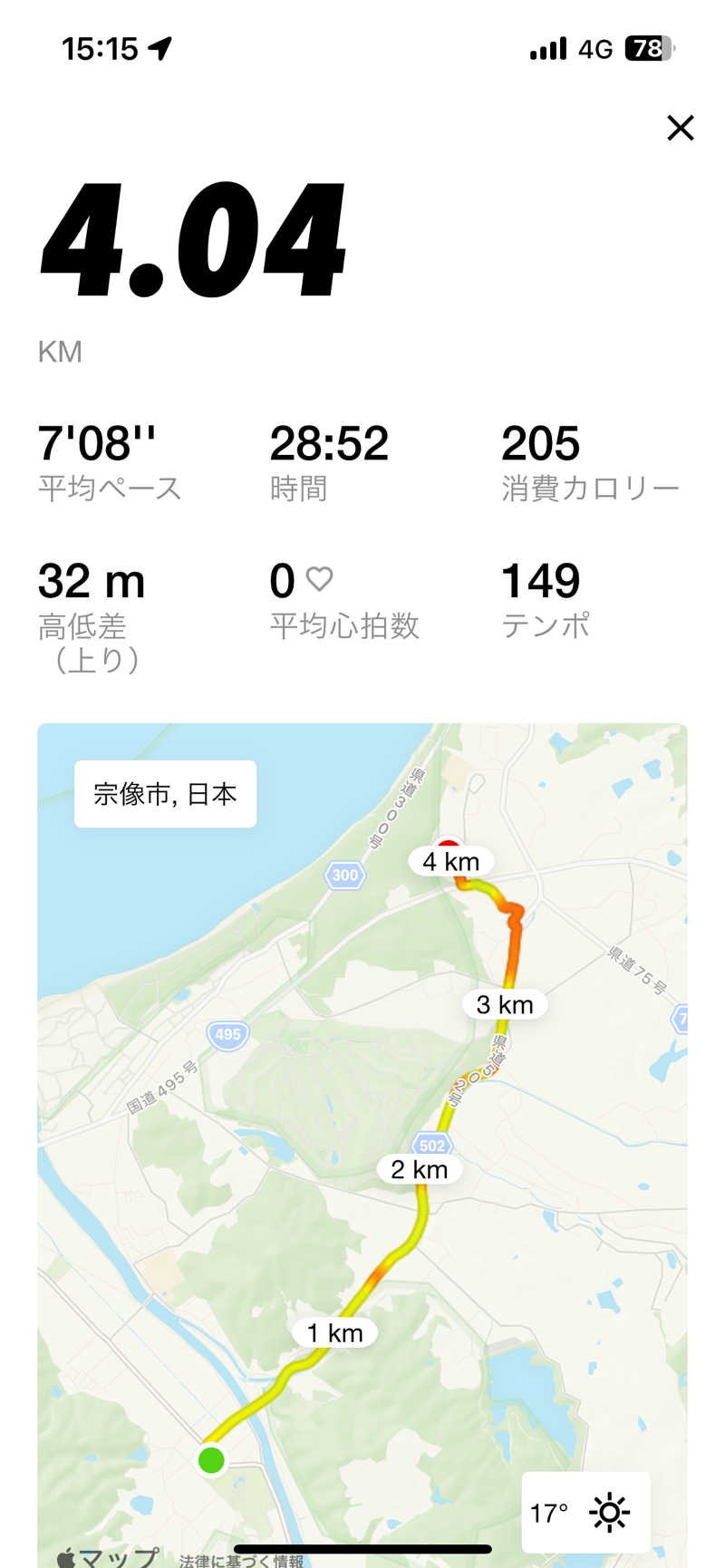725x1568 pixels.
Task: Tap the cellular signal bars
Action: click(x=549, y=49)
